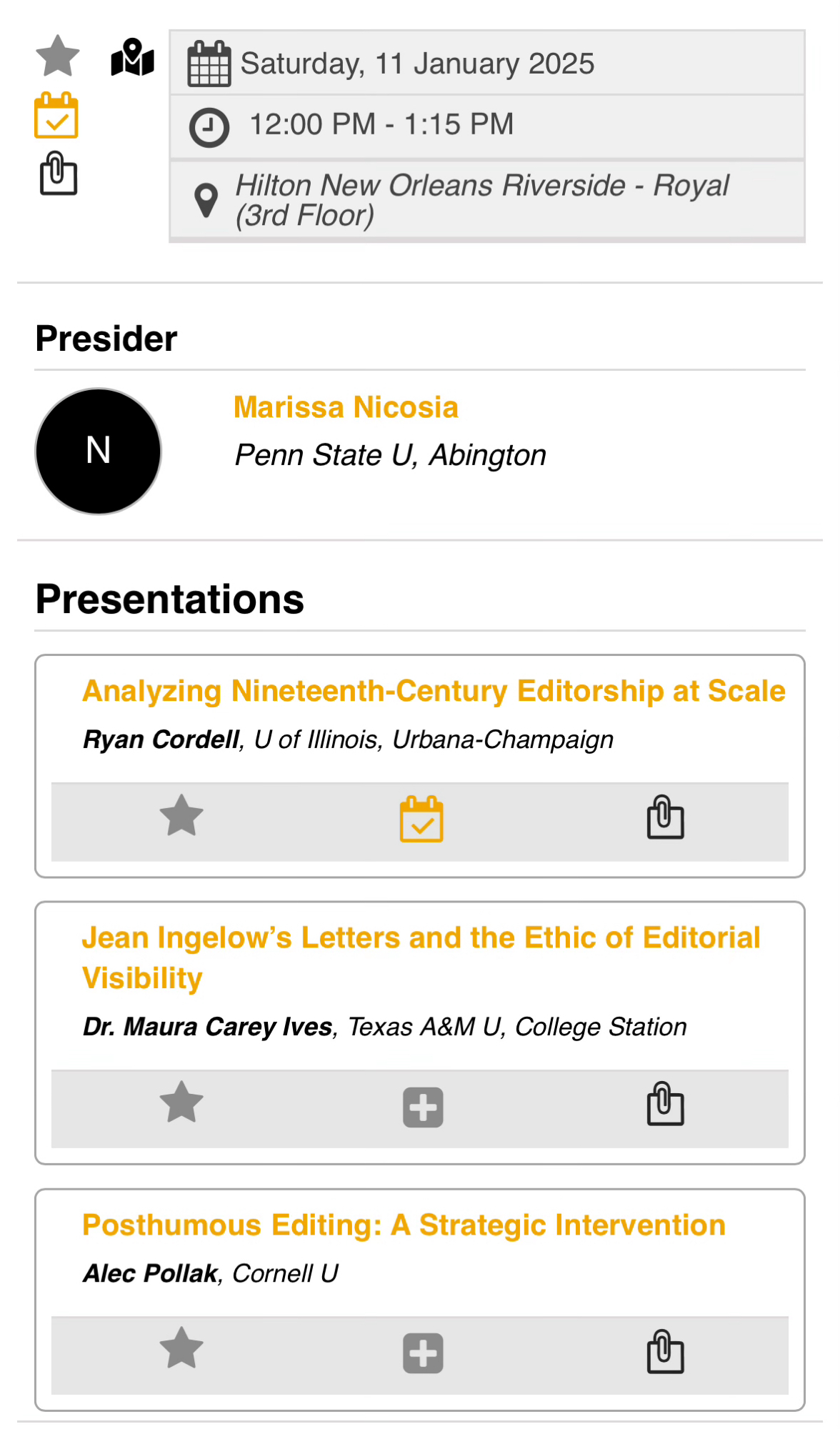Star Dr. Maura Carey Ives's presentation
The image size is (840, 1429).
pyautogui.click(x=181, y=1102)
